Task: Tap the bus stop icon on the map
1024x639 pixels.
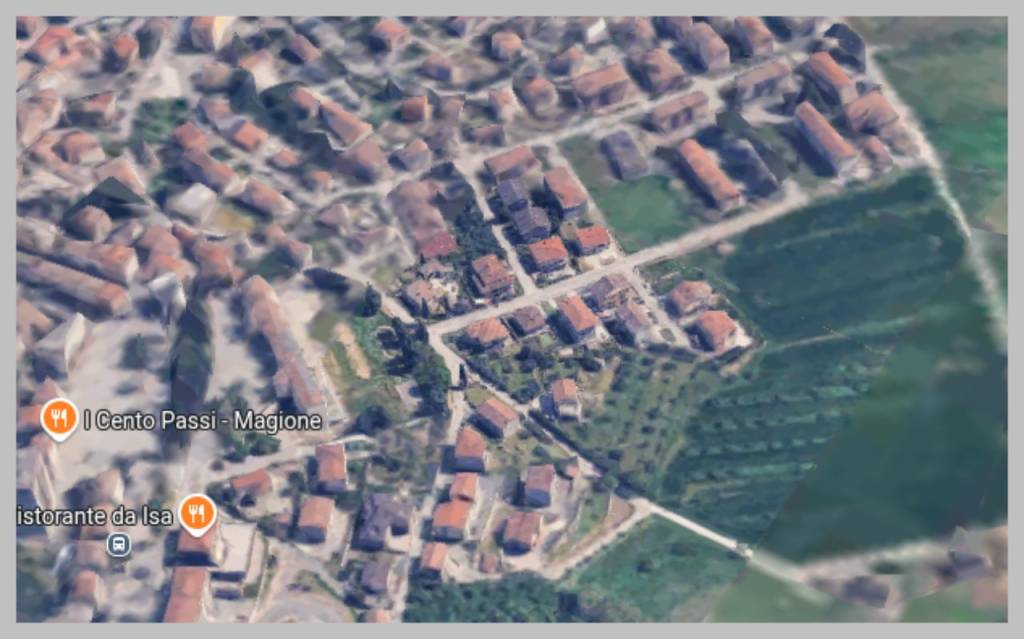Action: 119,544
